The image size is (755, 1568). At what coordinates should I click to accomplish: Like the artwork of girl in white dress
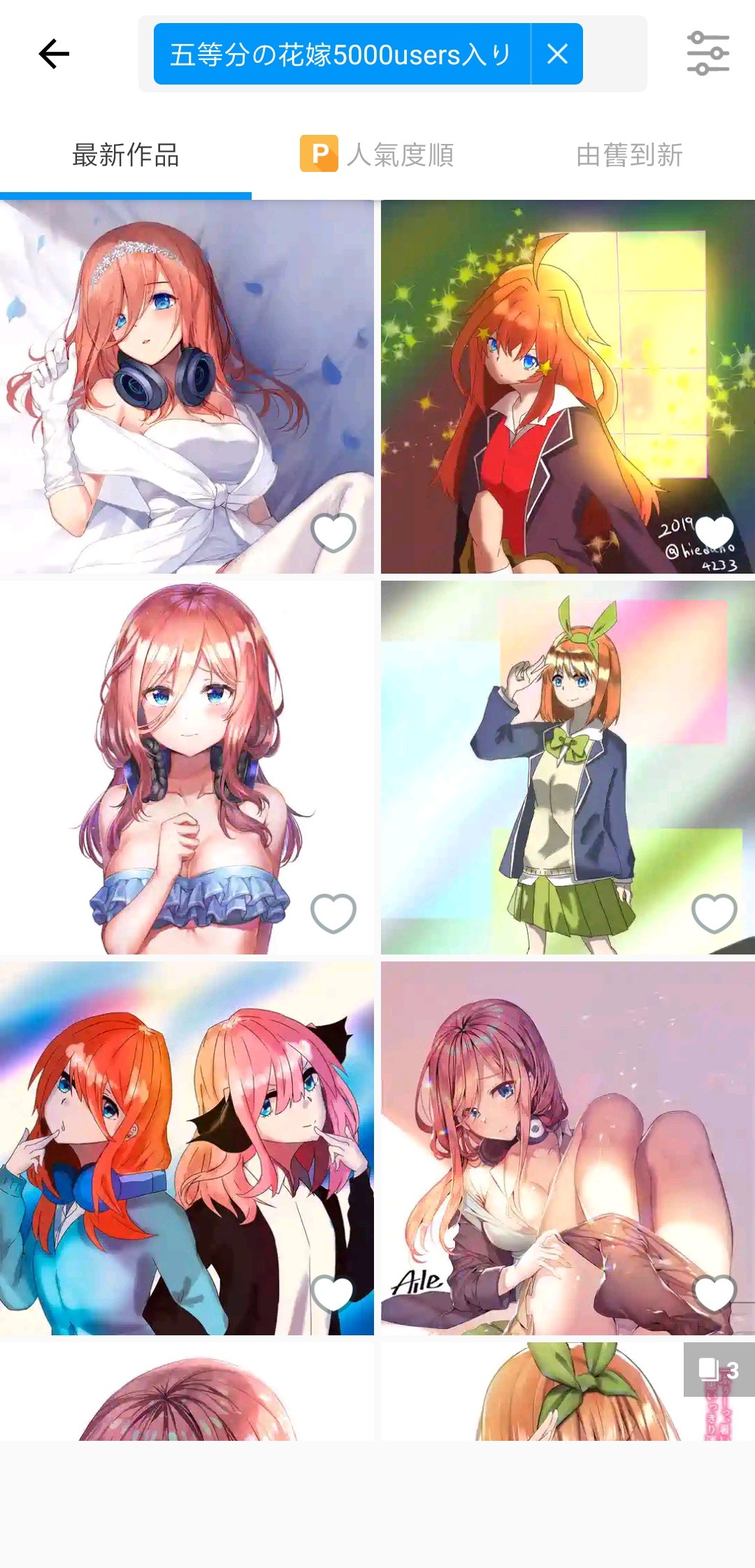(333, 532)
